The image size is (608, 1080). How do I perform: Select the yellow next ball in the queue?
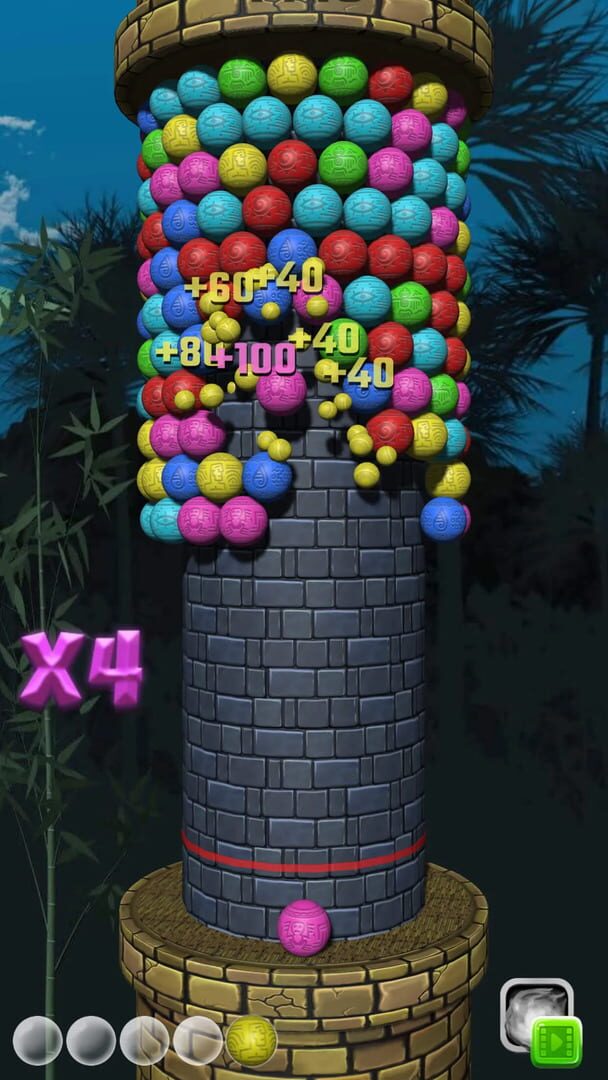tap(251, 1040)
